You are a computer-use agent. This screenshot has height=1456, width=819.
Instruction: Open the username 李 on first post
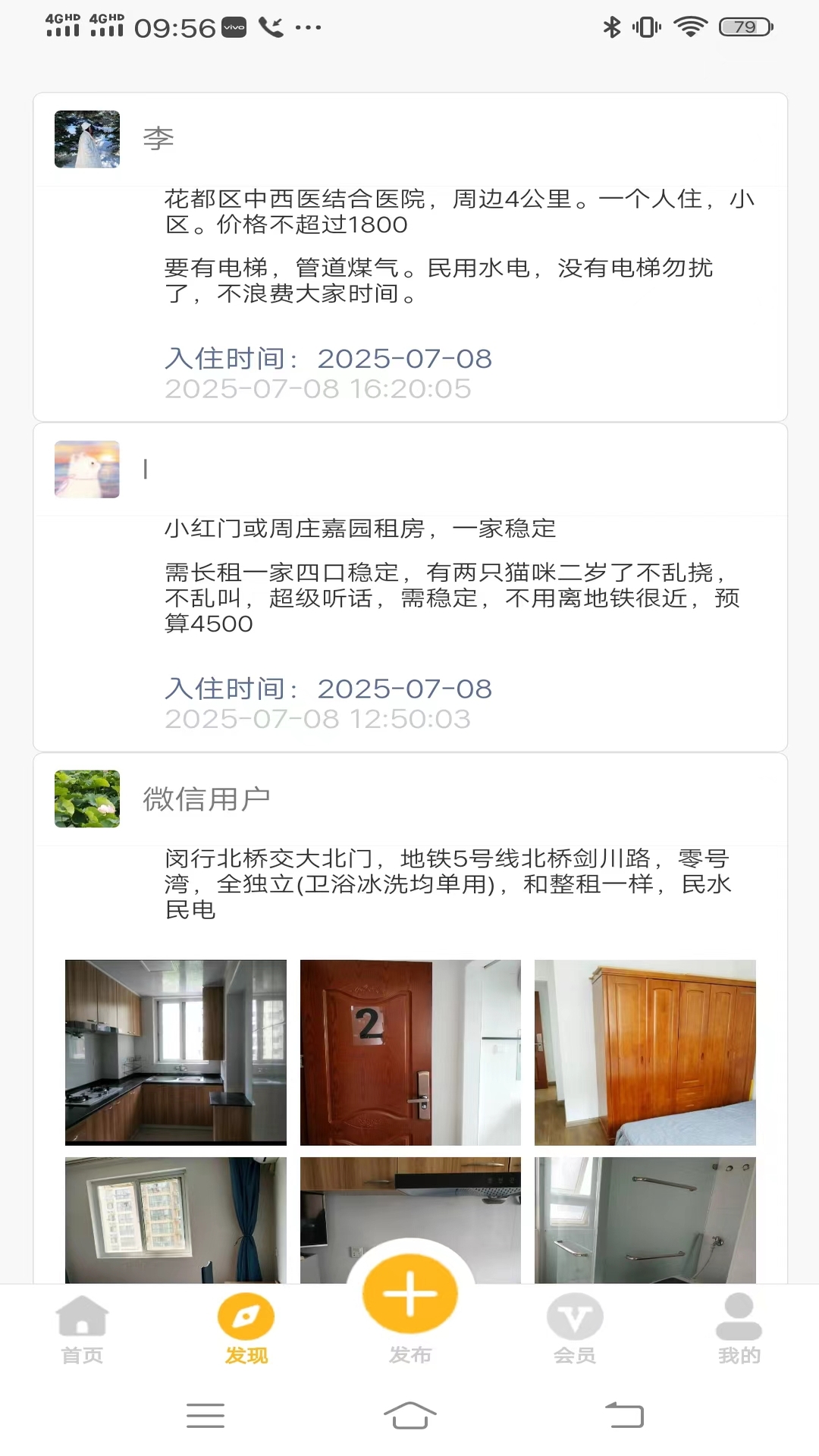point(157,139)
